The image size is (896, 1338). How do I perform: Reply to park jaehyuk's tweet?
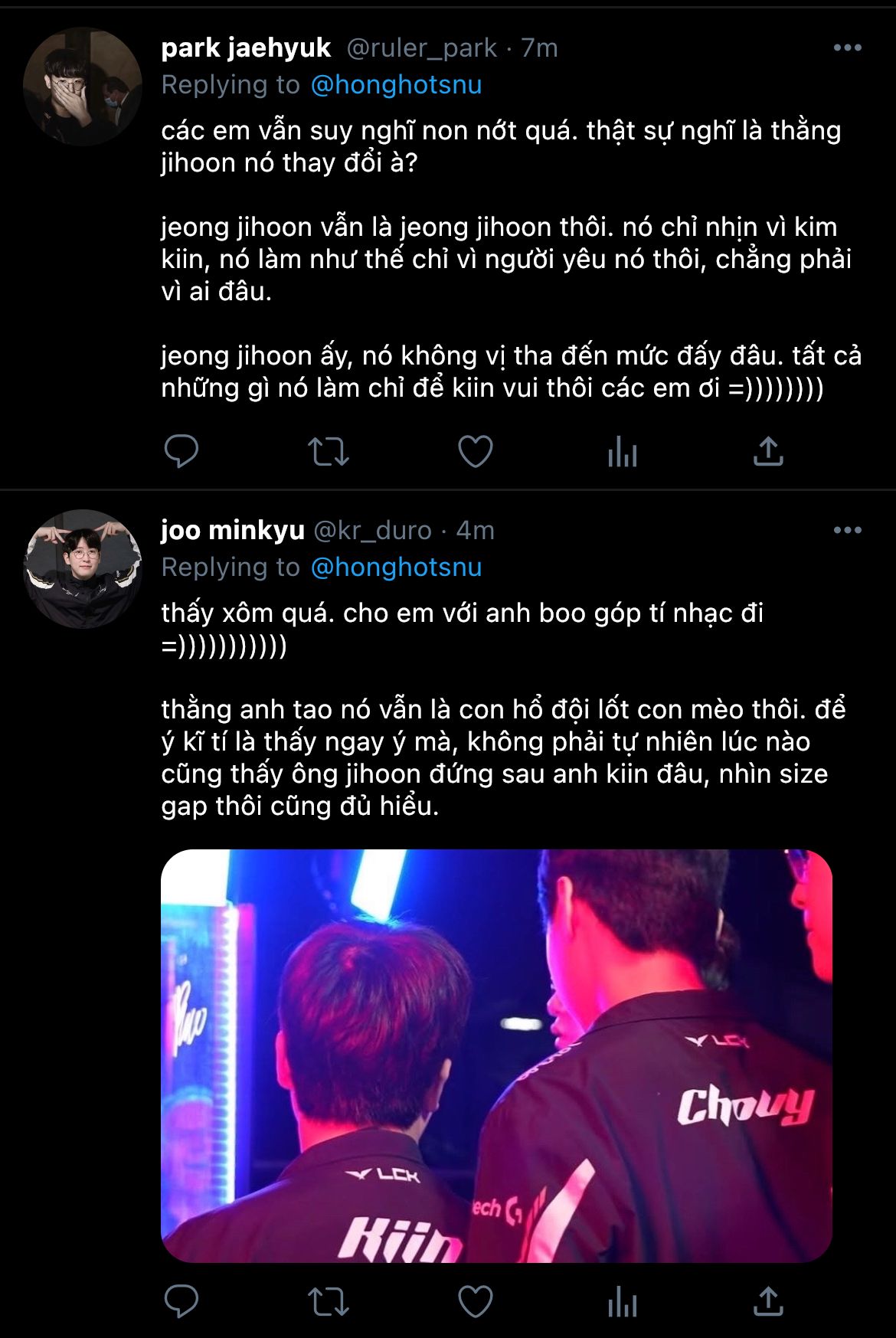pyautogui.click(x=181, y=451)
